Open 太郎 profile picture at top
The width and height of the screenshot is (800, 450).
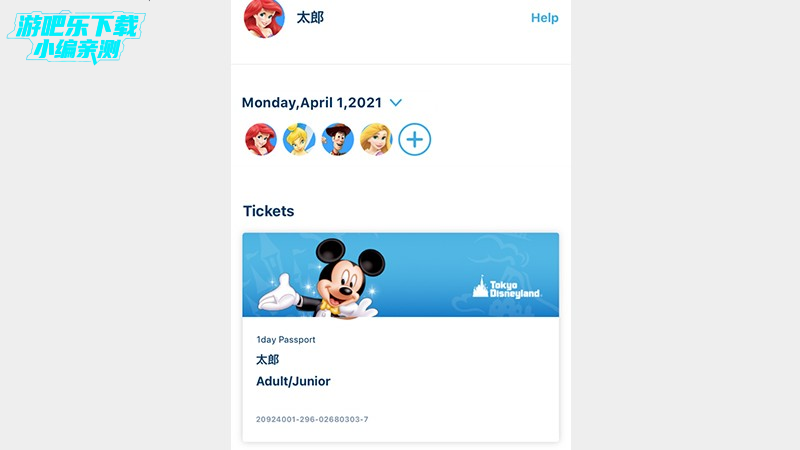(264, 18)
